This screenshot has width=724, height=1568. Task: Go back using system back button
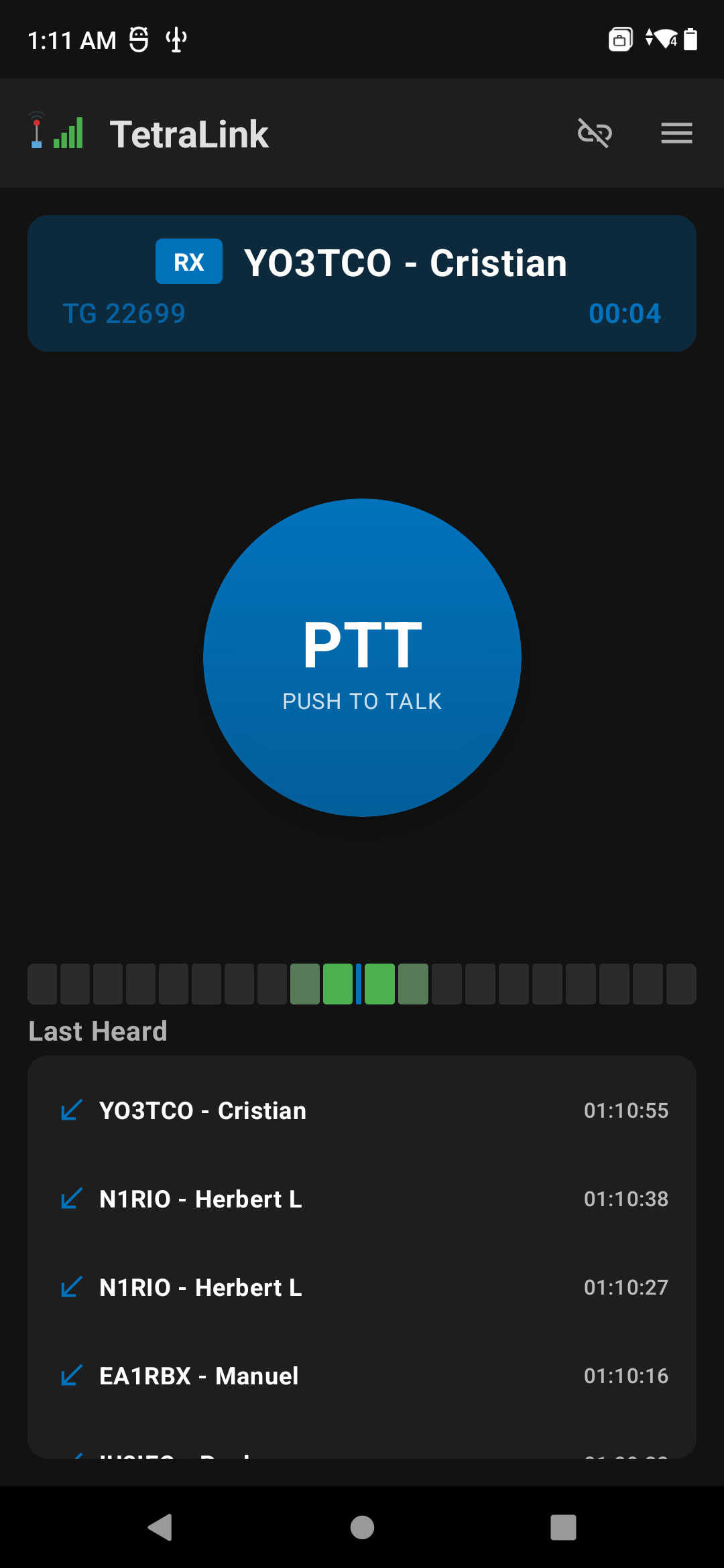160,1527
